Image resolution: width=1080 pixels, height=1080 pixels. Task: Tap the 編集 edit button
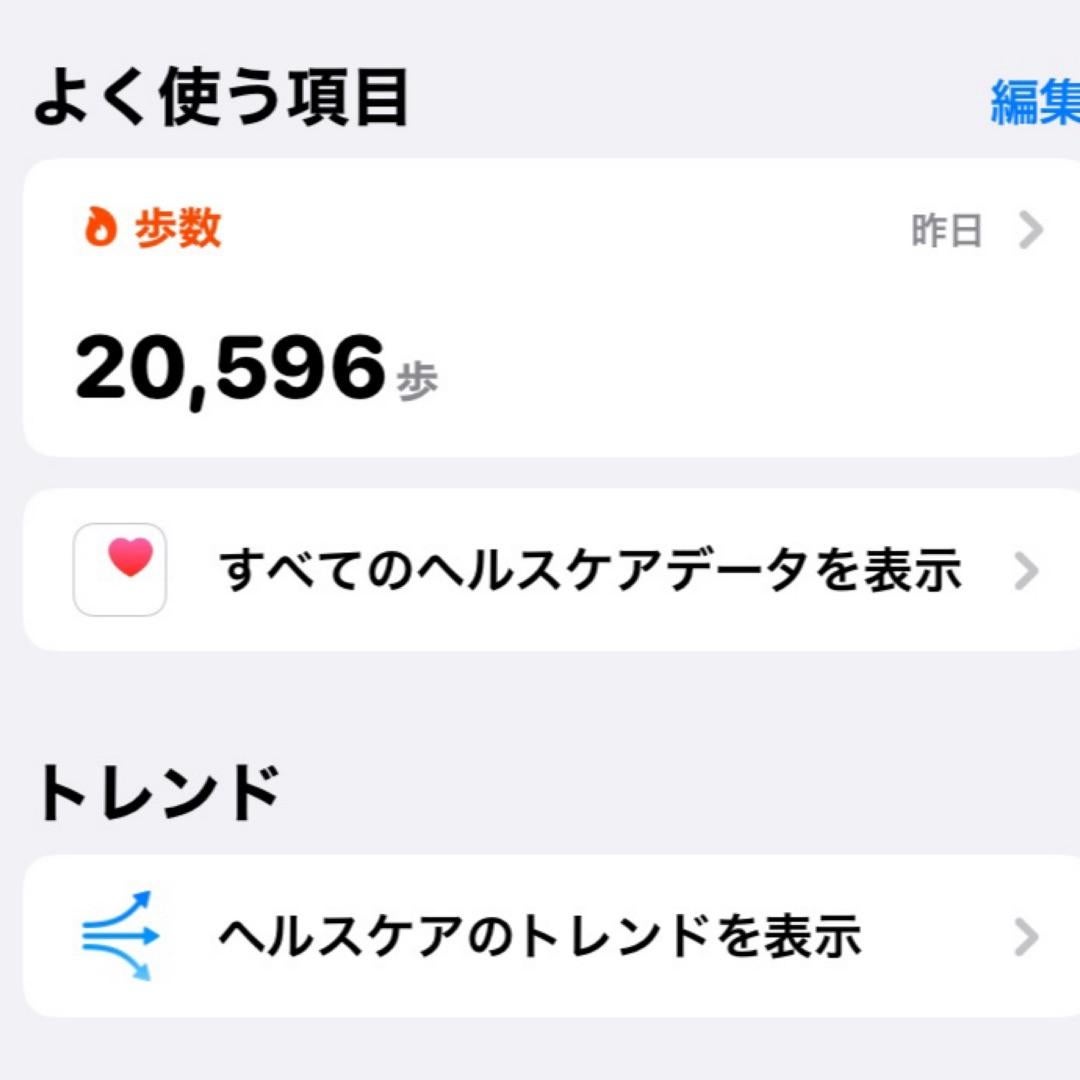coord(1034,102)
